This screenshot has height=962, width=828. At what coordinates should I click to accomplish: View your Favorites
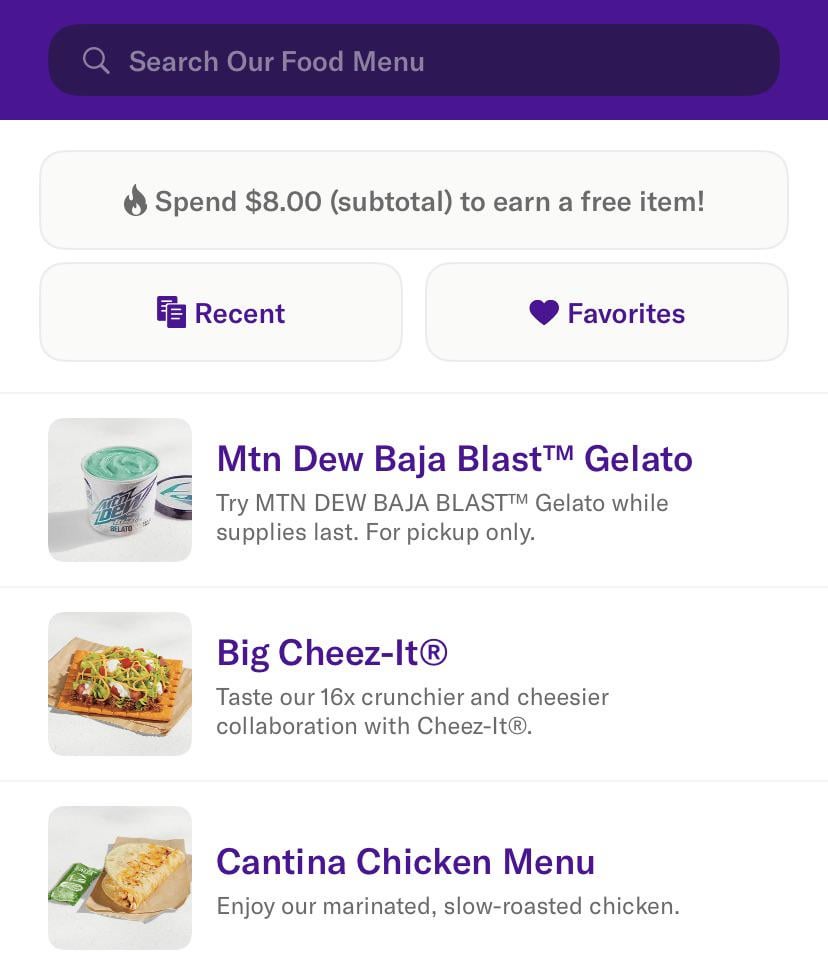point(607,313)
